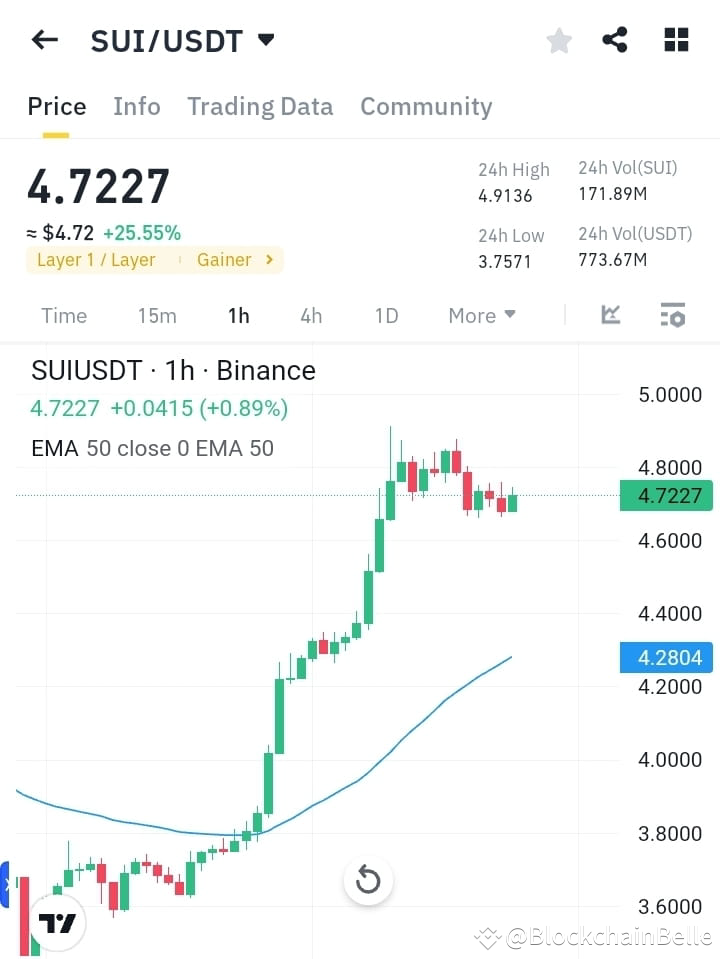Toggle the favorite star for SUI/USDT
The image size is (720, 959).
click(x=558, y=40)
